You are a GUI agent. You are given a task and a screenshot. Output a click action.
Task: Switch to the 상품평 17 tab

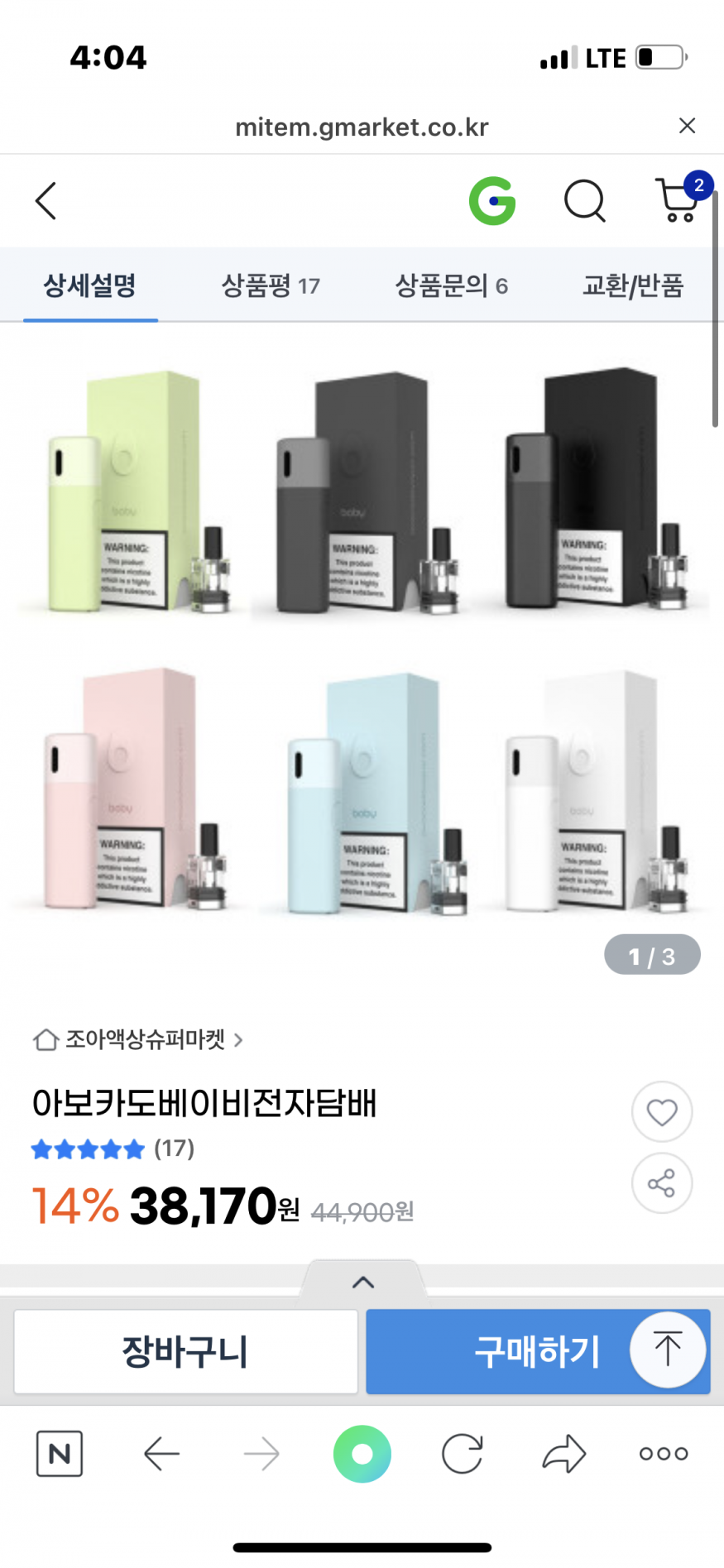coord(271,286)
